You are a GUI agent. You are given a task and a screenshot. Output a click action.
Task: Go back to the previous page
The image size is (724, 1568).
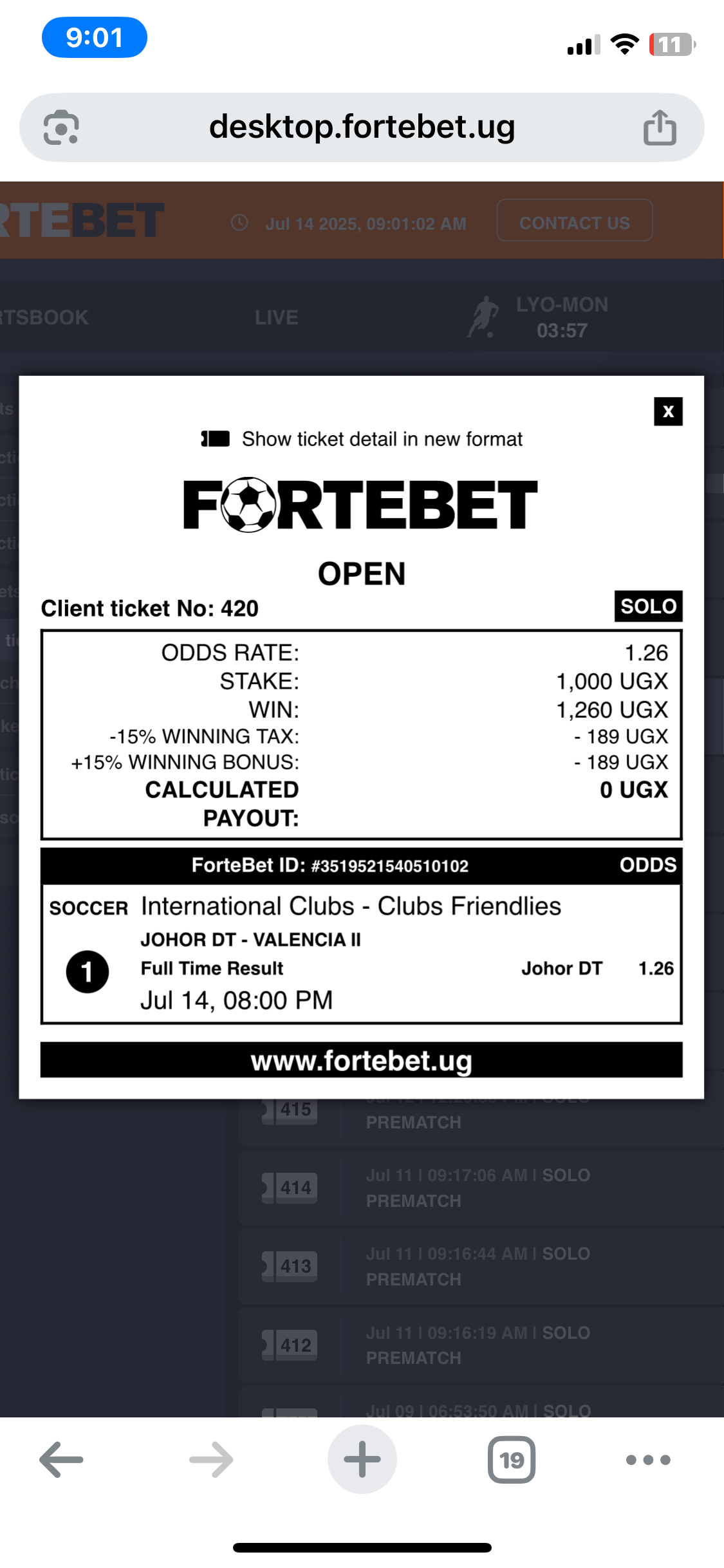tap(62, 1459)
